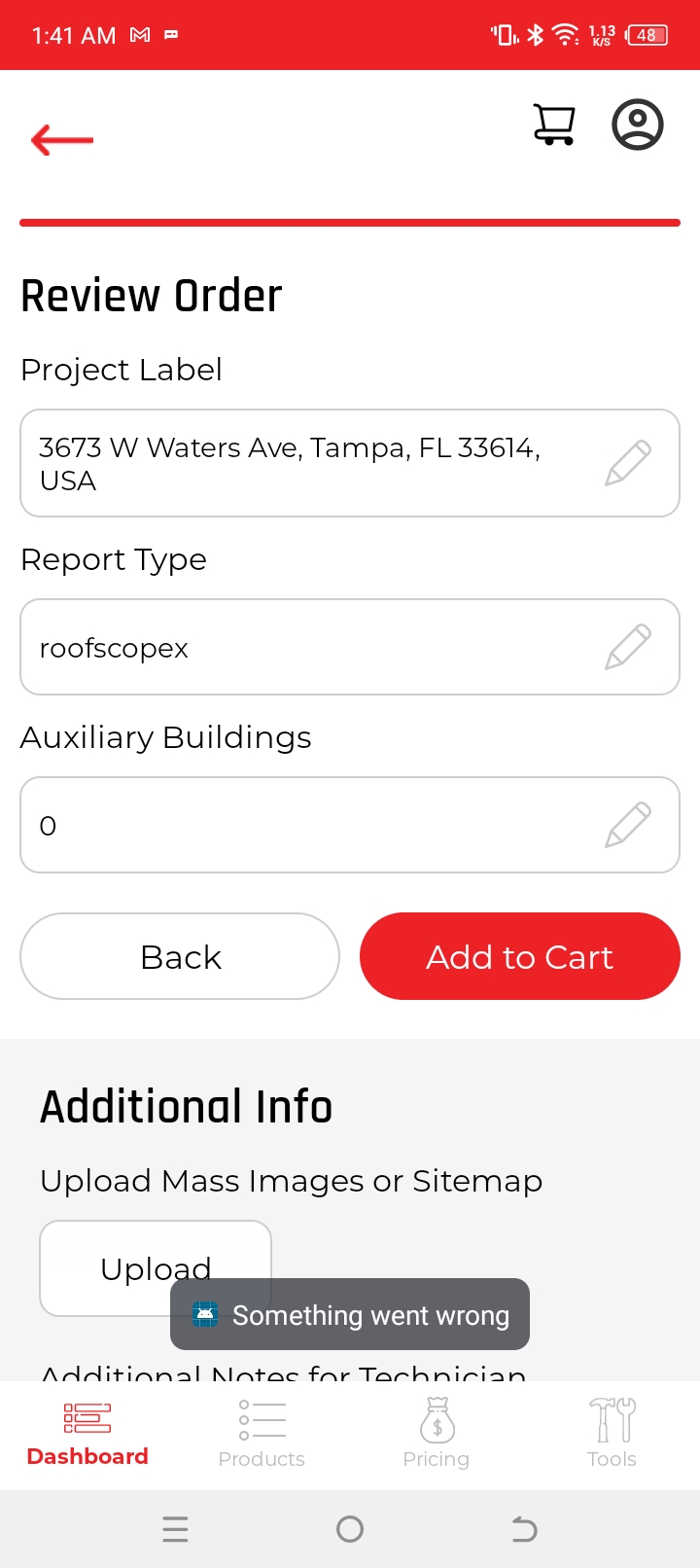Add the order to cart
Screen dimensions: 700x1568
(x=520, y=956)
